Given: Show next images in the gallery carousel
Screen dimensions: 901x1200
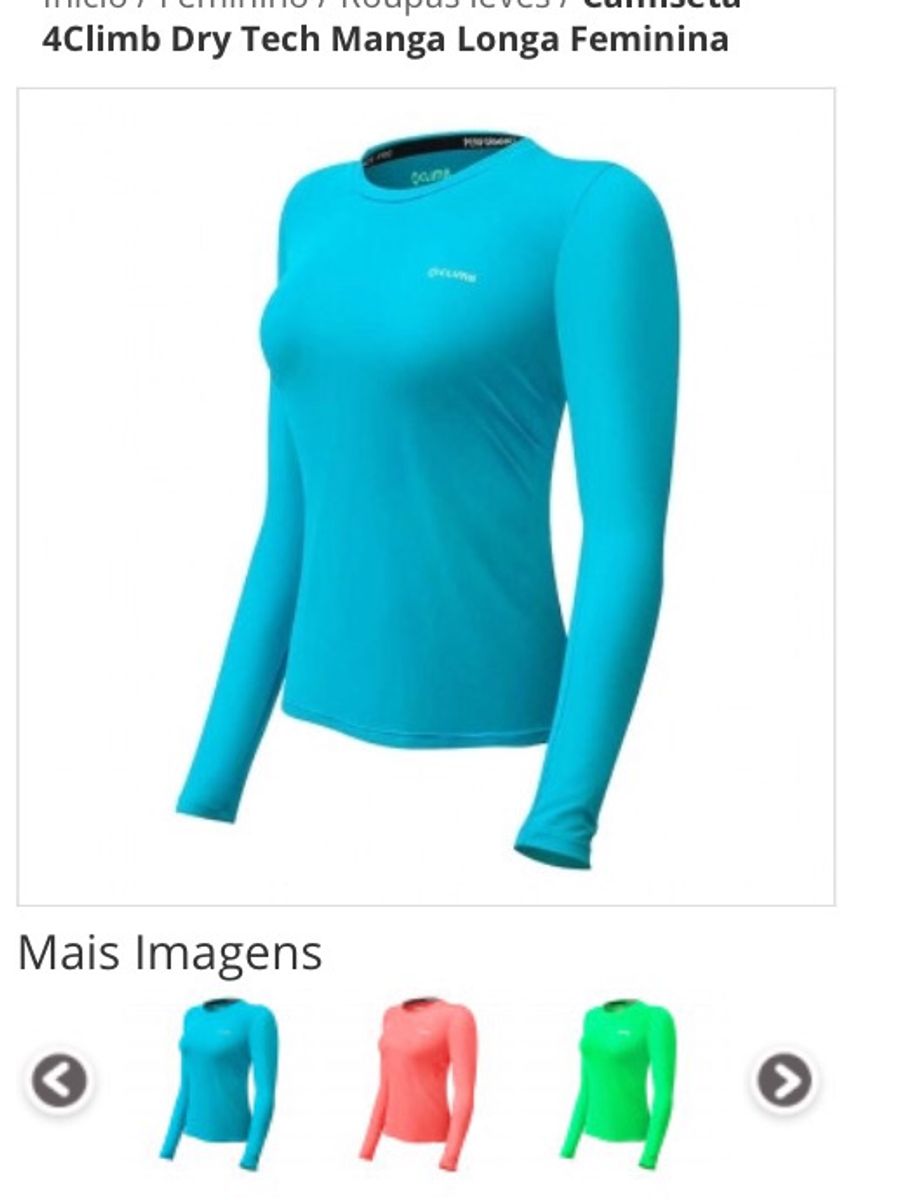Looking at the screenshot, I should pyautogui.click(x=784, y=1080).
